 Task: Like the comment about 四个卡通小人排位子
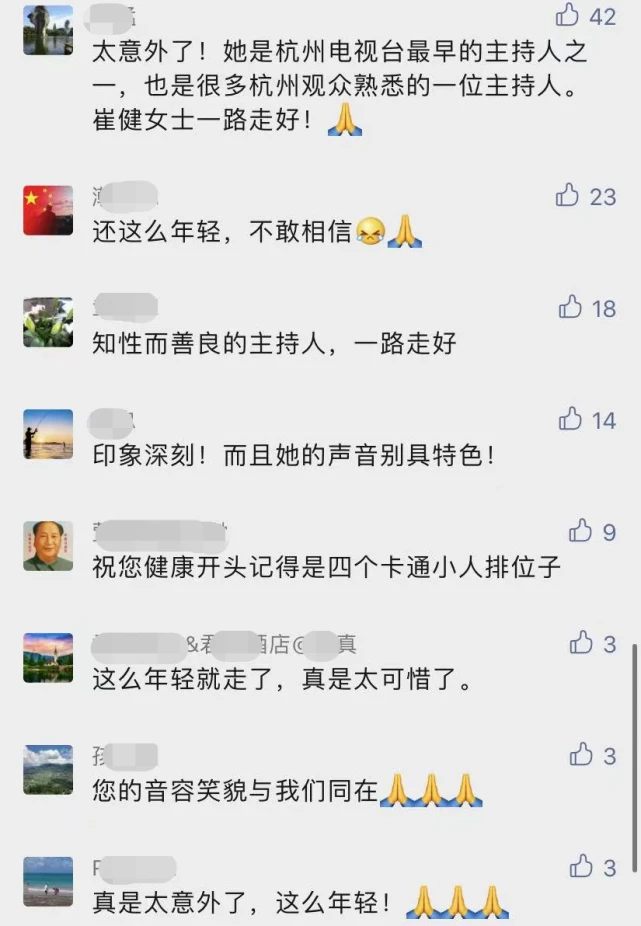coord(580,530)
